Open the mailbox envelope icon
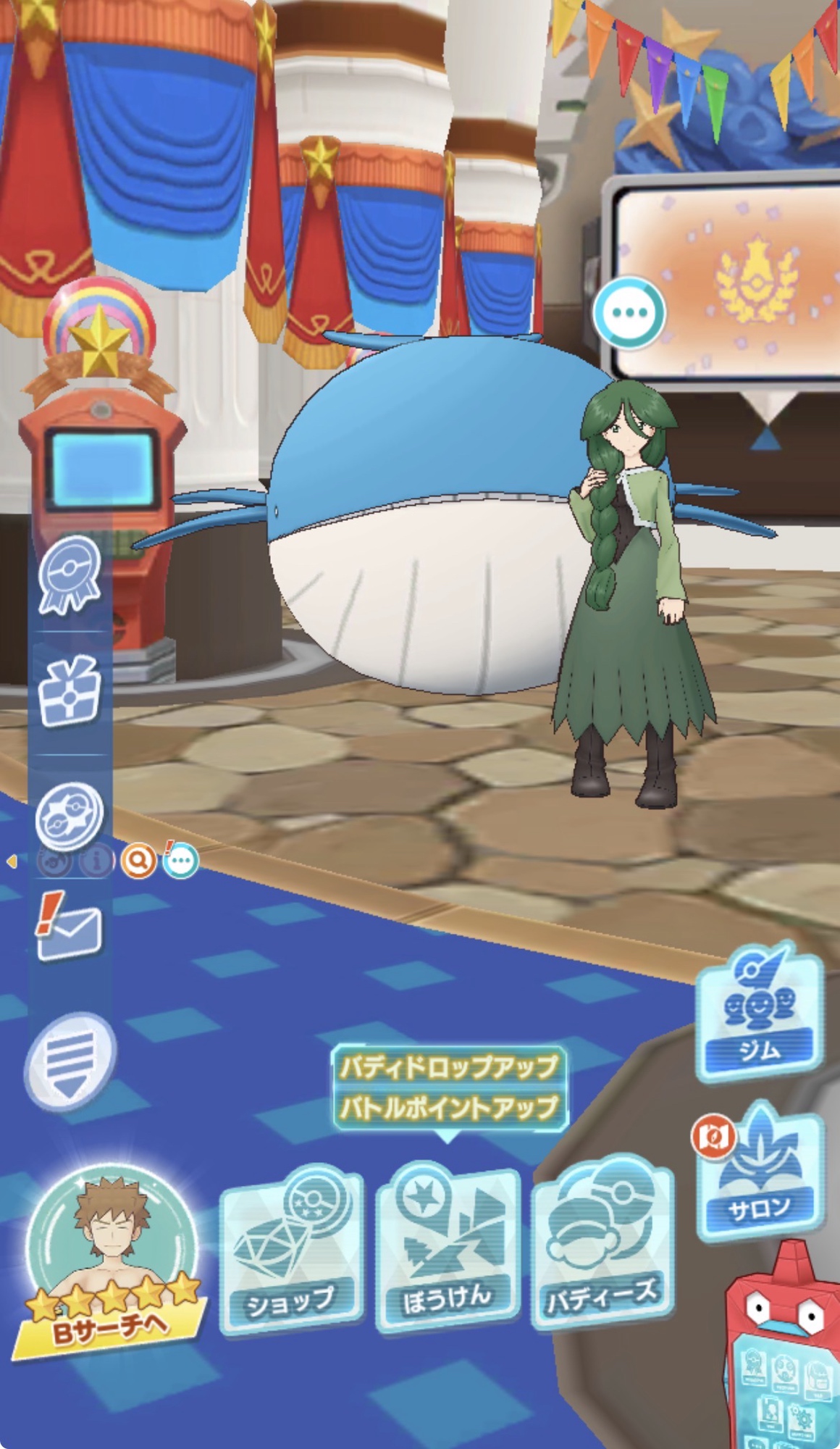The height and width of the screenshot is (1449, 840). 70,928
